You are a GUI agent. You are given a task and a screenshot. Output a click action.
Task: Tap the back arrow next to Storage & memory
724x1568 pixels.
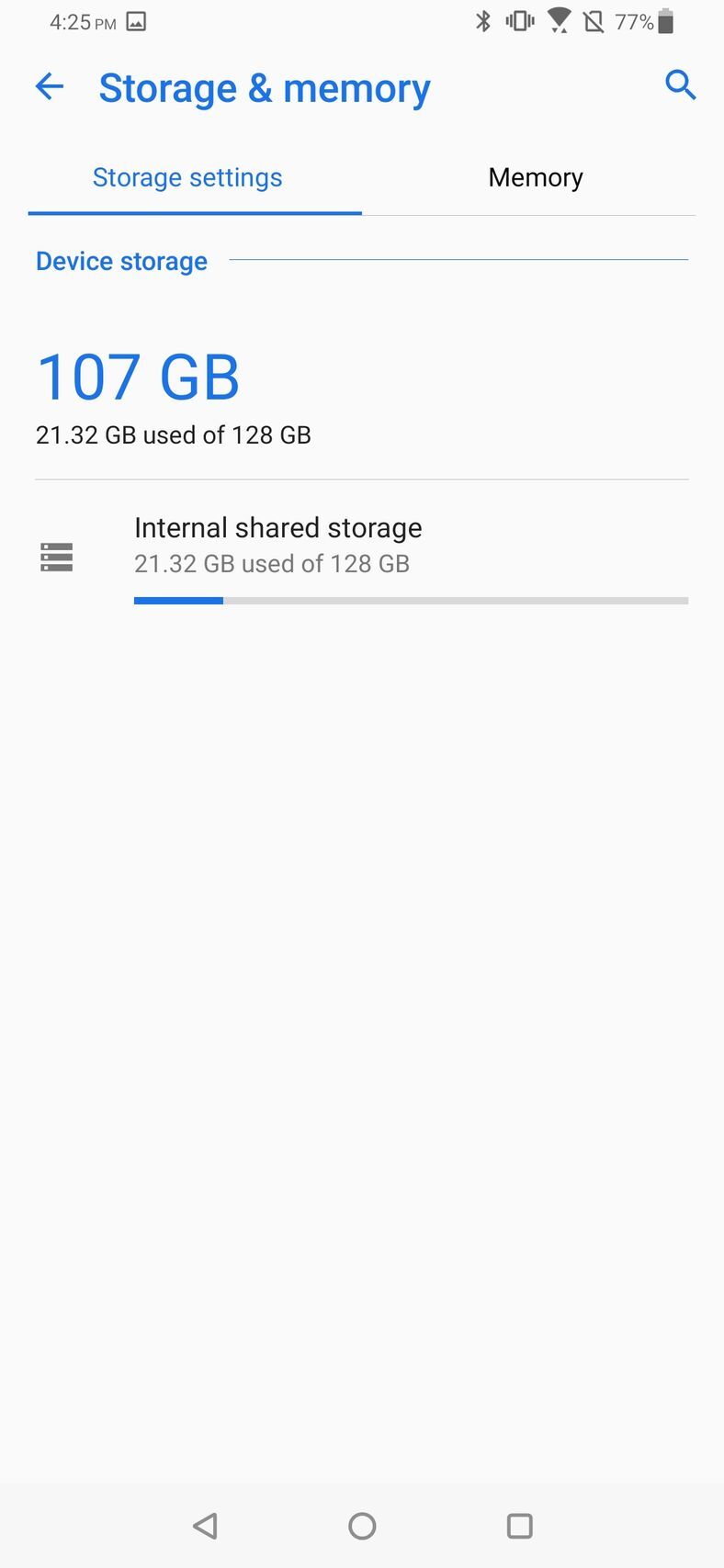tap(49, 86)
